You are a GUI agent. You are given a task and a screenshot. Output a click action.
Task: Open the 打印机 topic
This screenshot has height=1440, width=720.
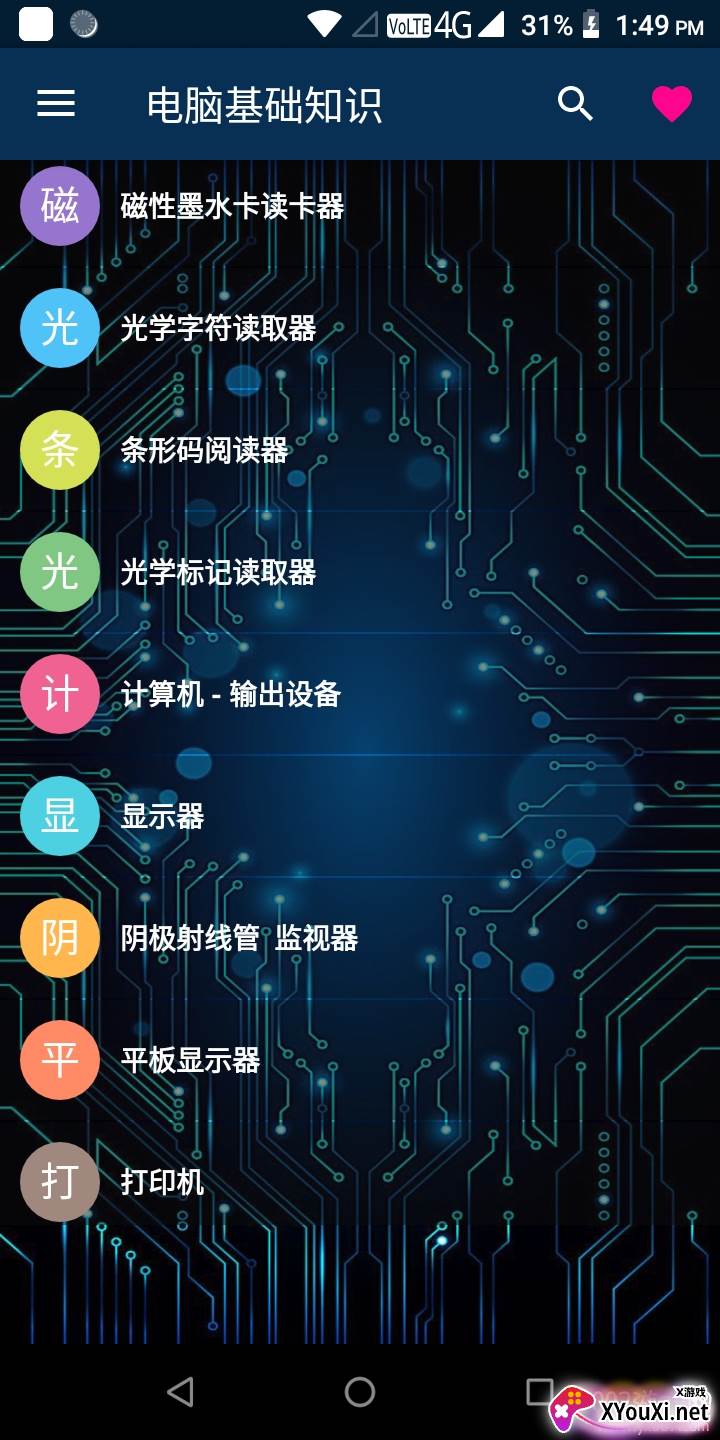click(360, 1182)
